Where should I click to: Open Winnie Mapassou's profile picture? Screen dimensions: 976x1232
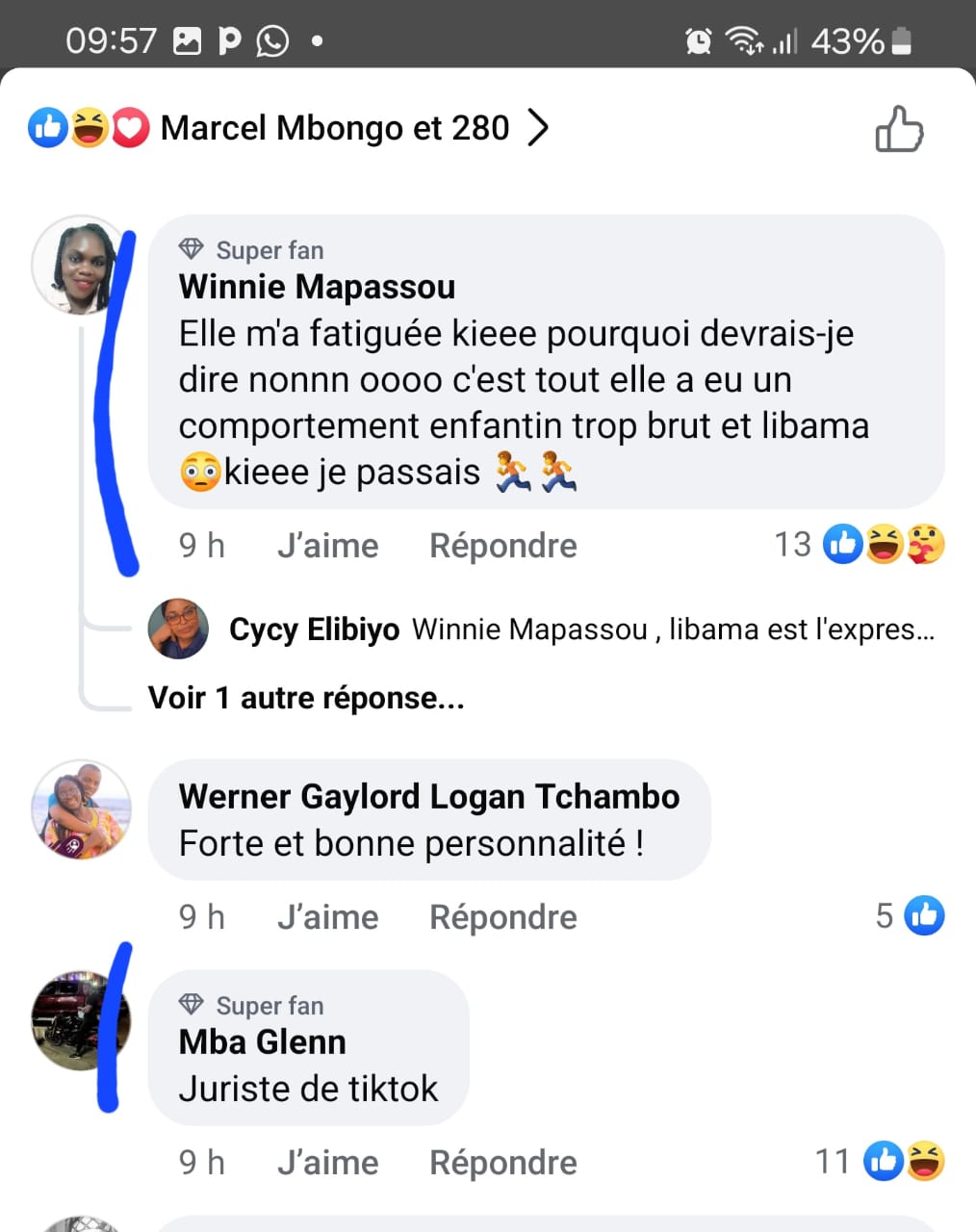(79, 265)
